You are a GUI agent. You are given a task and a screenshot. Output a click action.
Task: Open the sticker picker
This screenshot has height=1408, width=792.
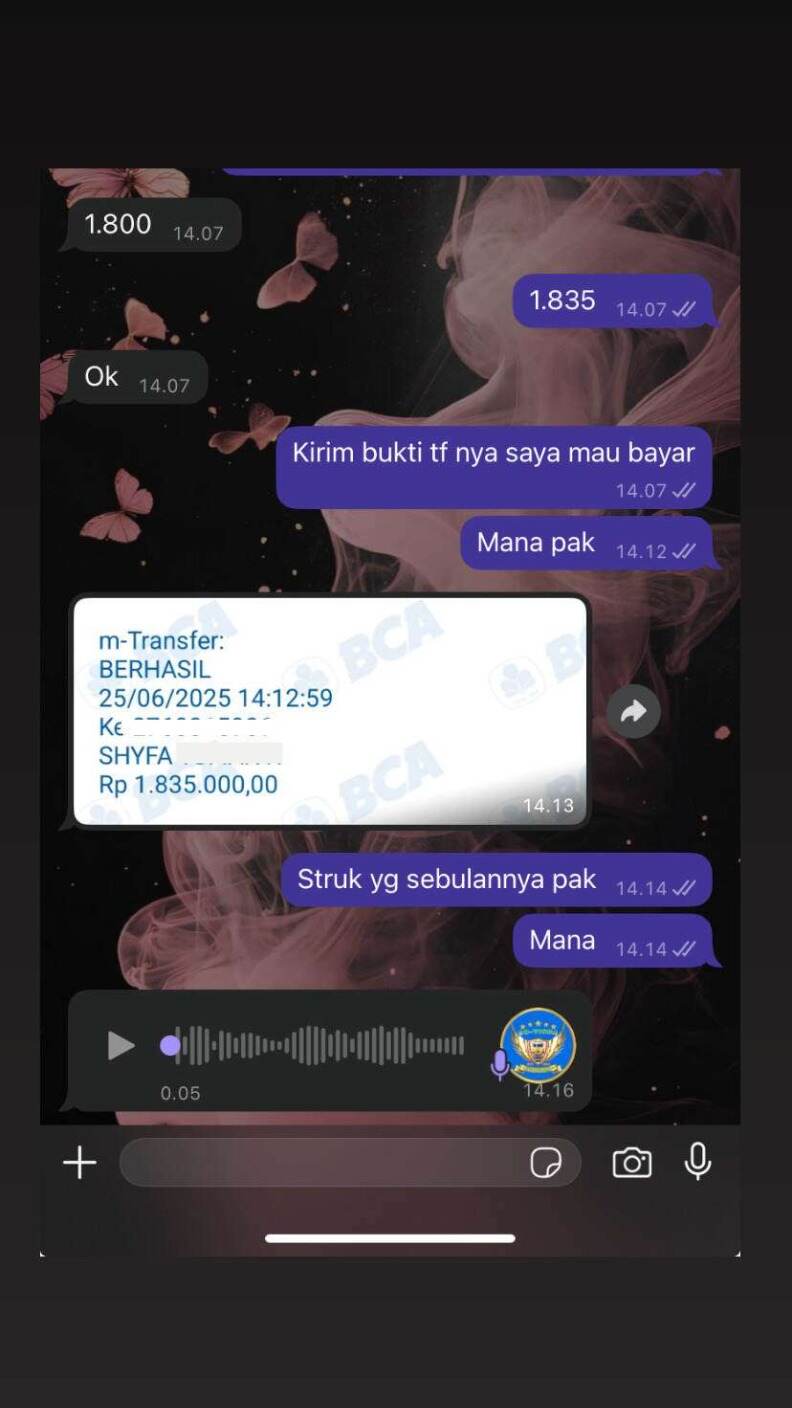[x=545, y=1163]
